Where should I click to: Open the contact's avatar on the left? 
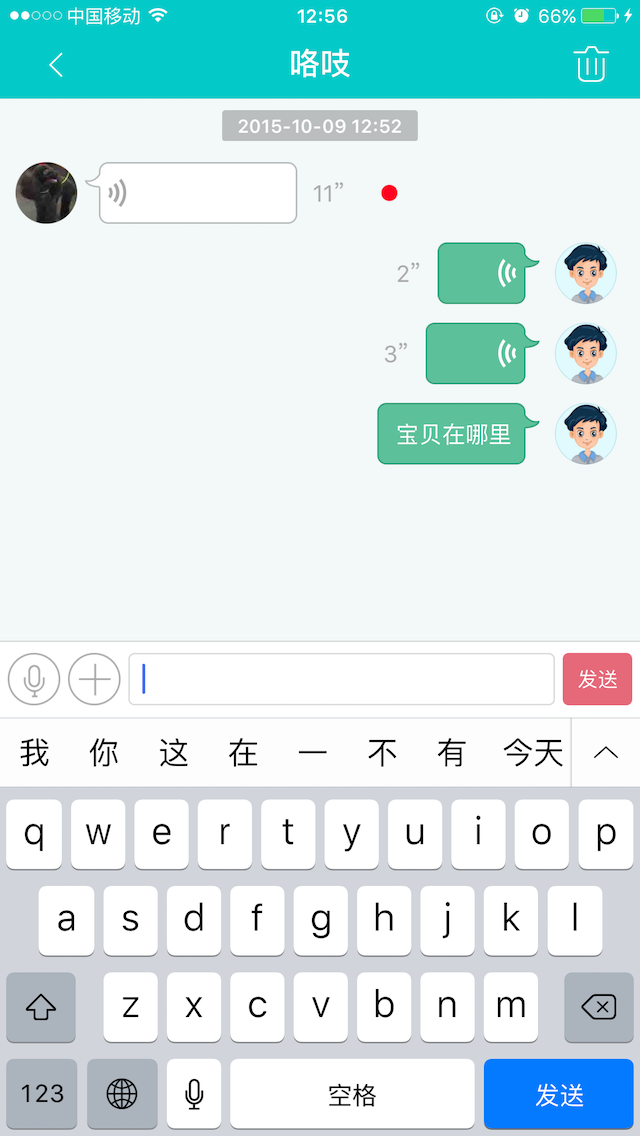tap(46, 193)
